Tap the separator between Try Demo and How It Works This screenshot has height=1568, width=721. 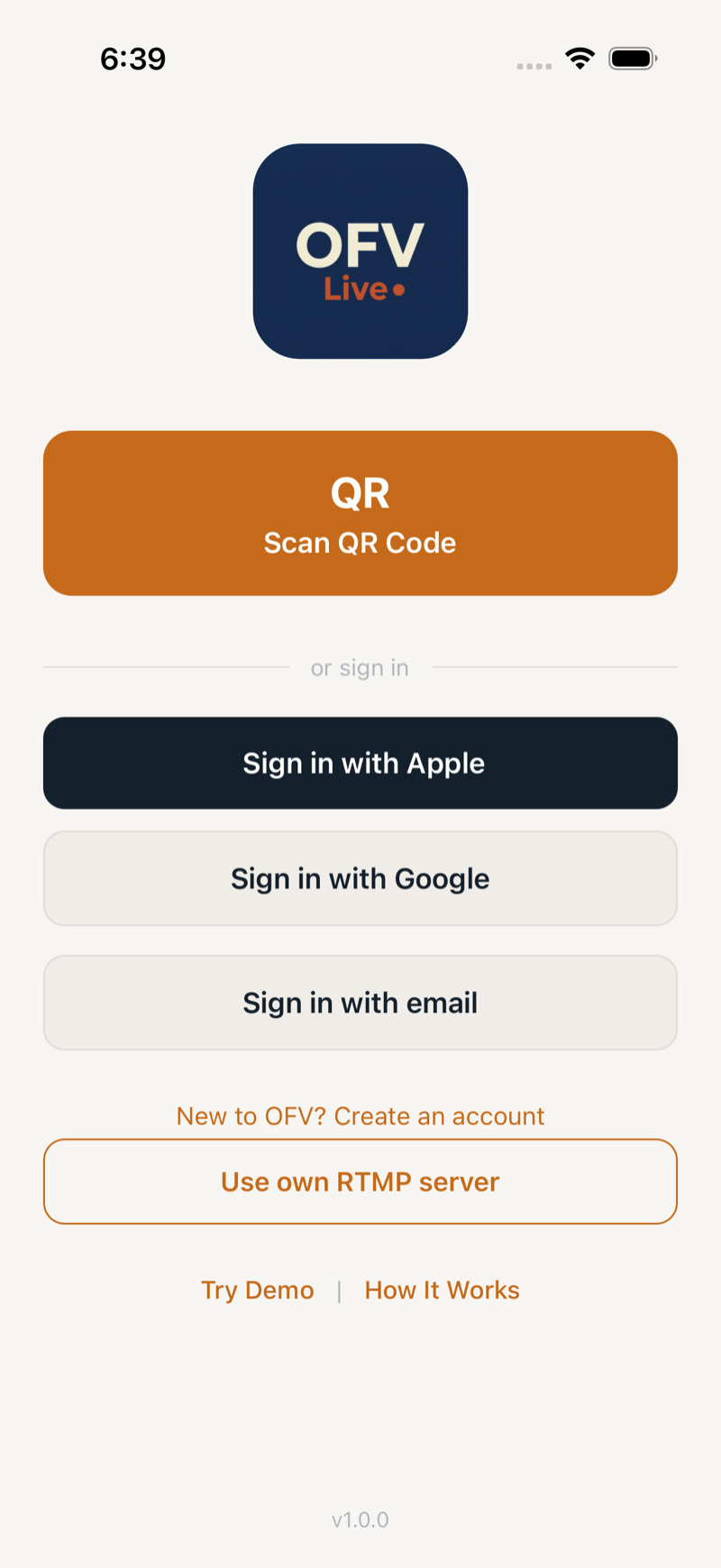coord(339,1289)
